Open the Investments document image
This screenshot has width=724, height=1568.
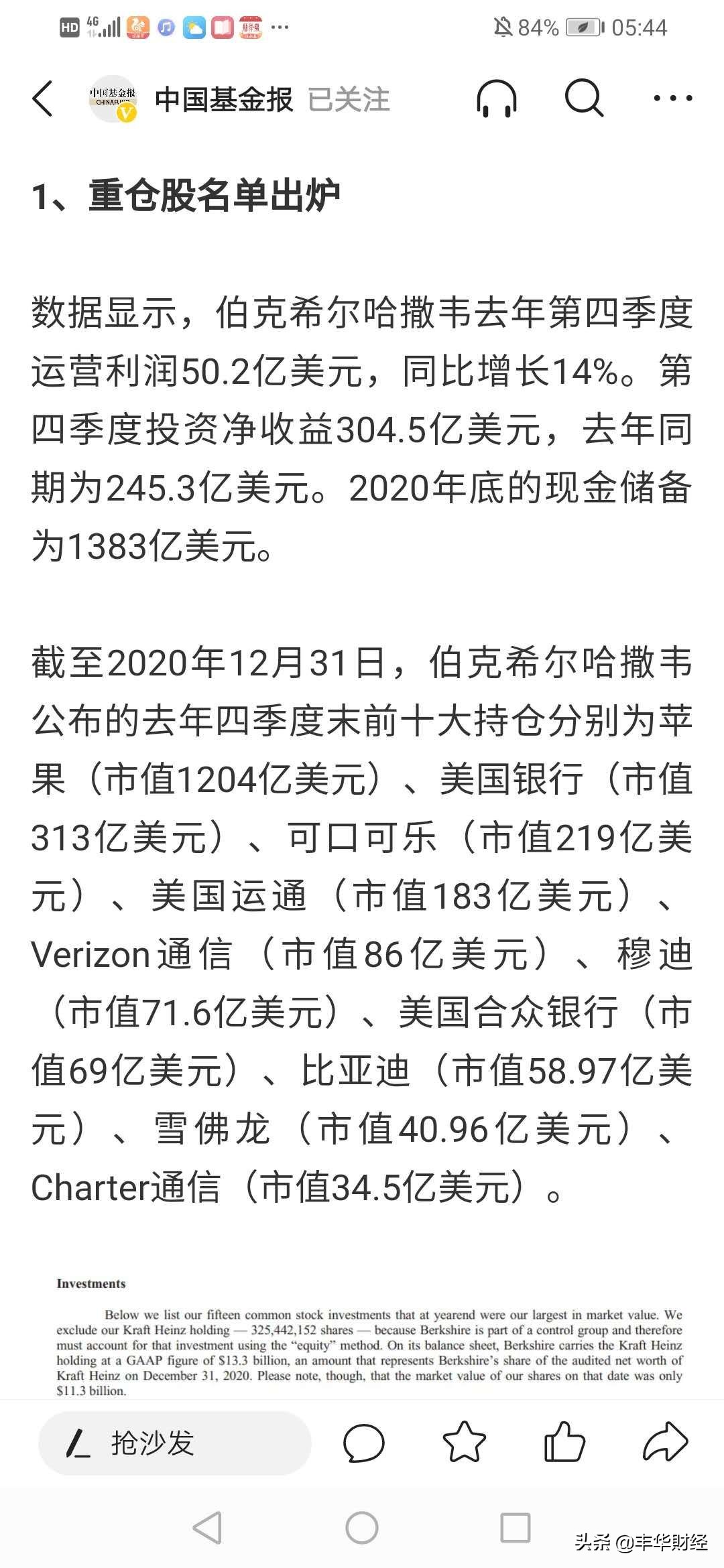369,1335
